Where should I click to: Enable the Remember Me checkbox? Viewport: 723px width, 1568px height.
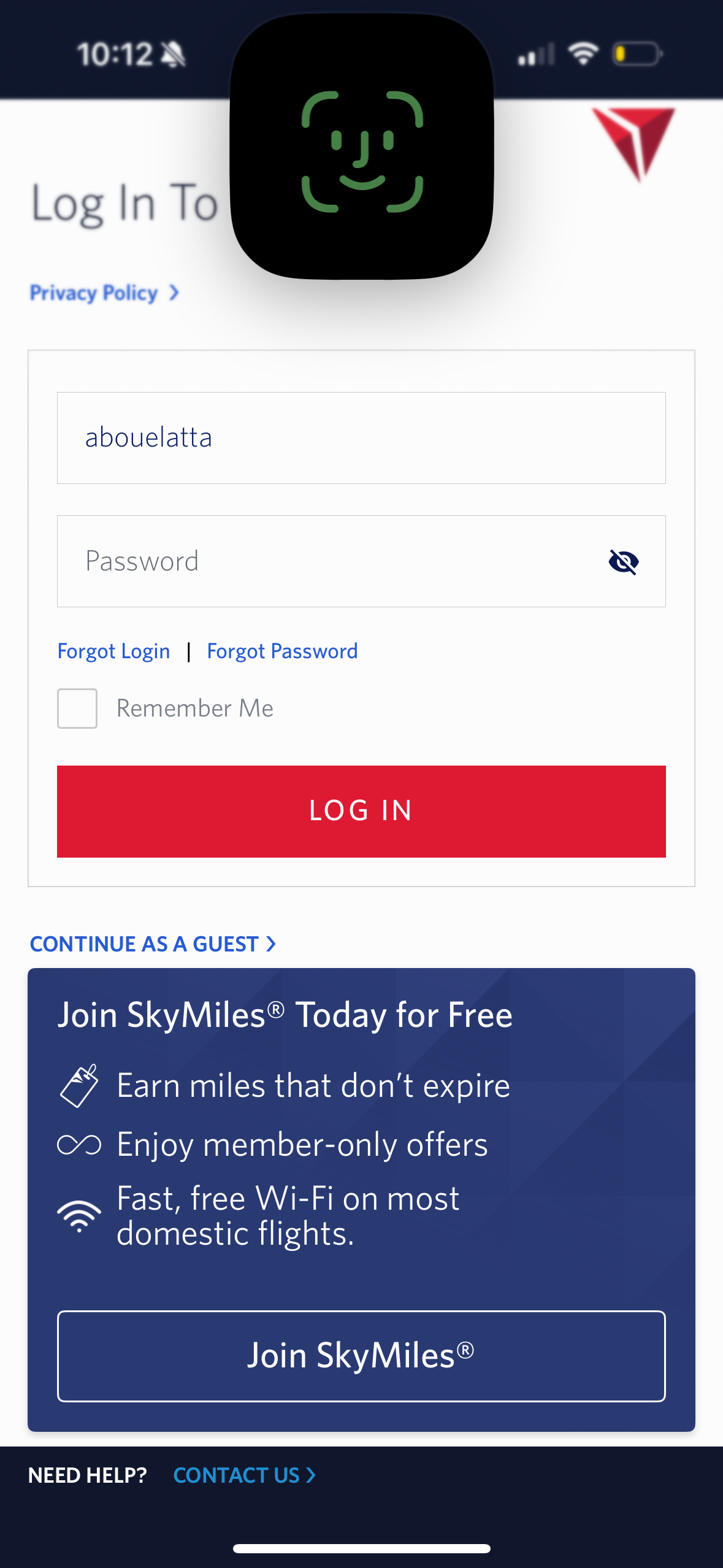(x=77, y=709)
